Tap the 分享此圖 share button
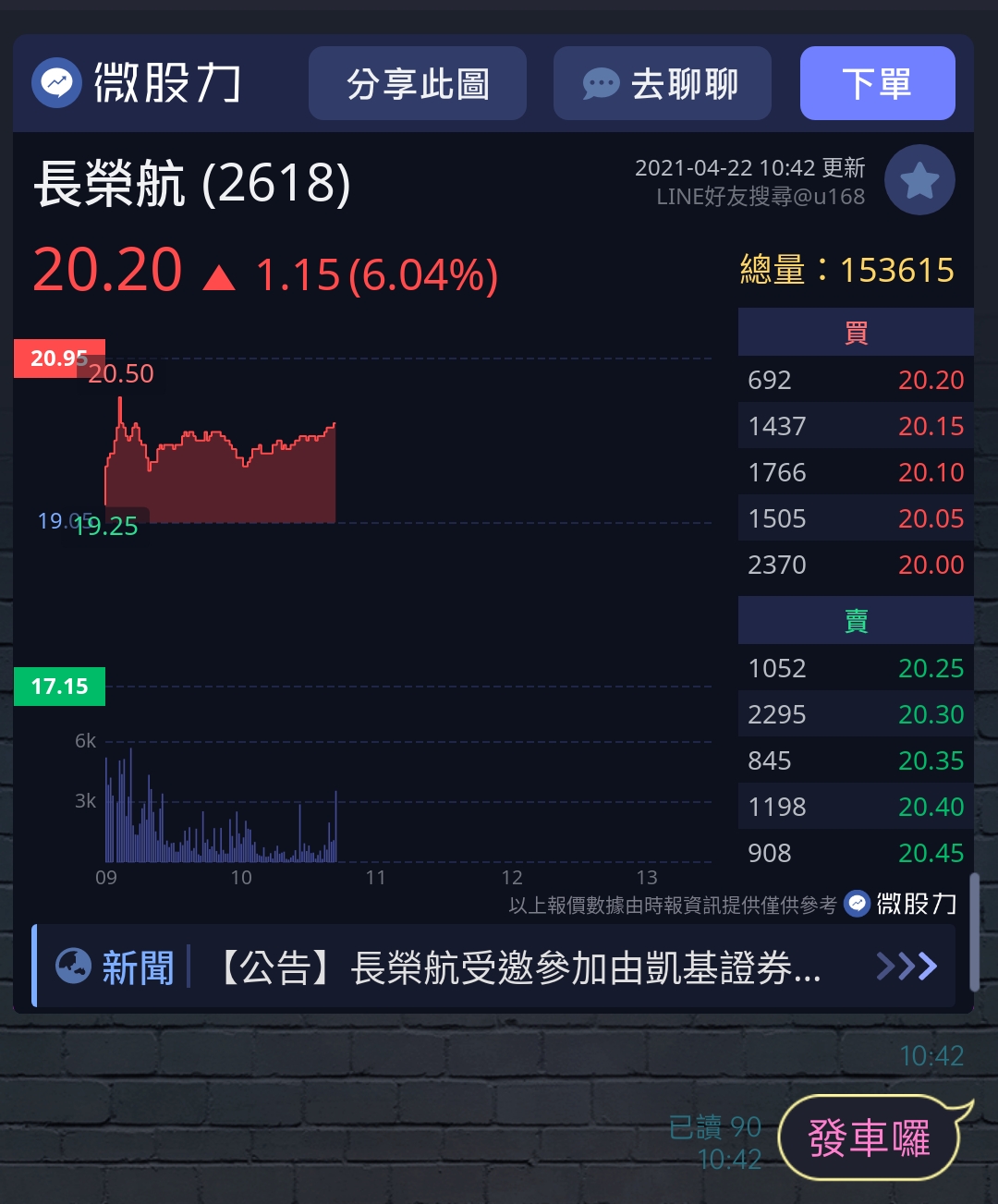998x1204 pixels. click(x=418, y=84)
